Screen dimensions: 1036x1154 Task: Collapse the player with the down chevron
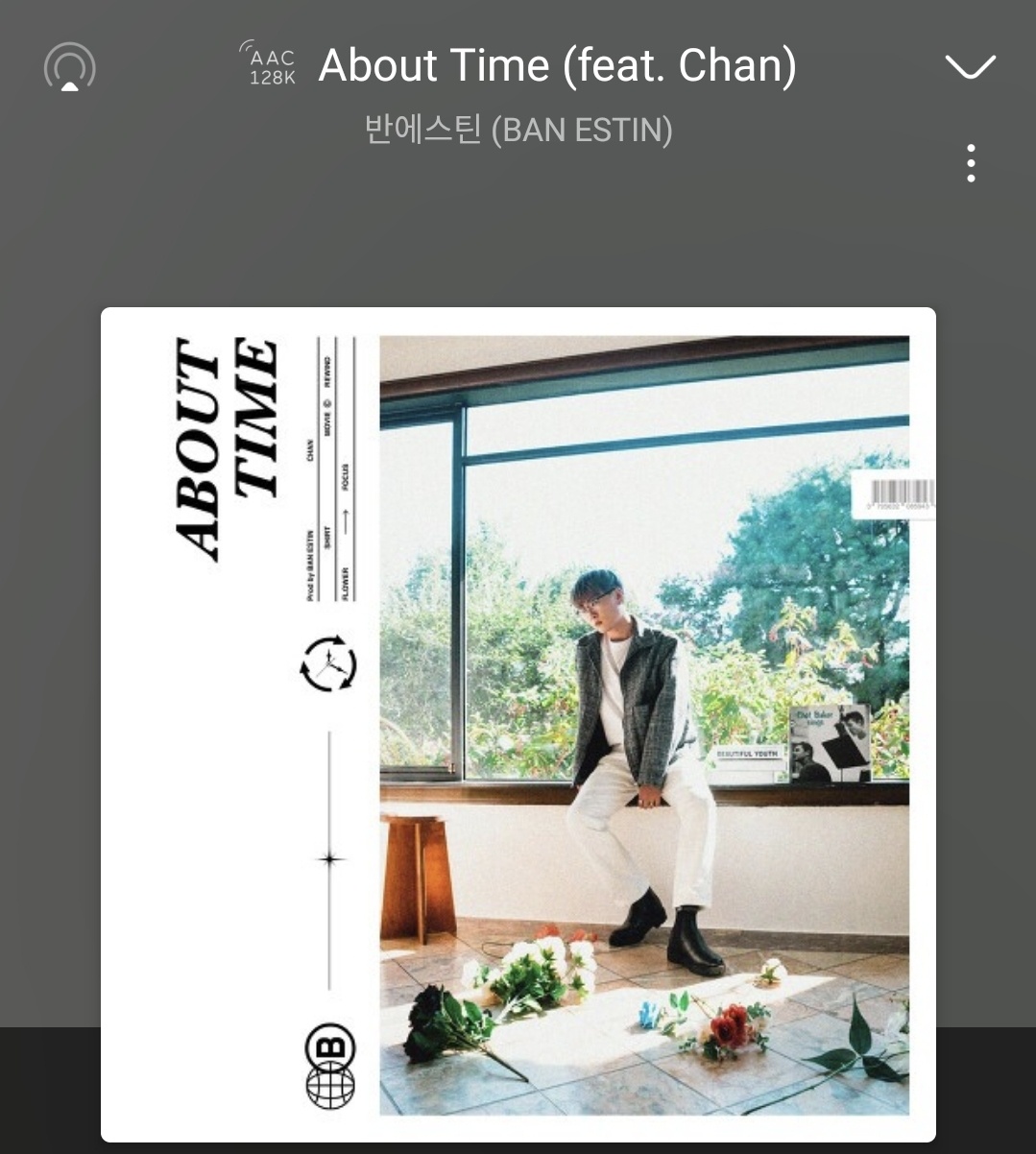[970, 67]
